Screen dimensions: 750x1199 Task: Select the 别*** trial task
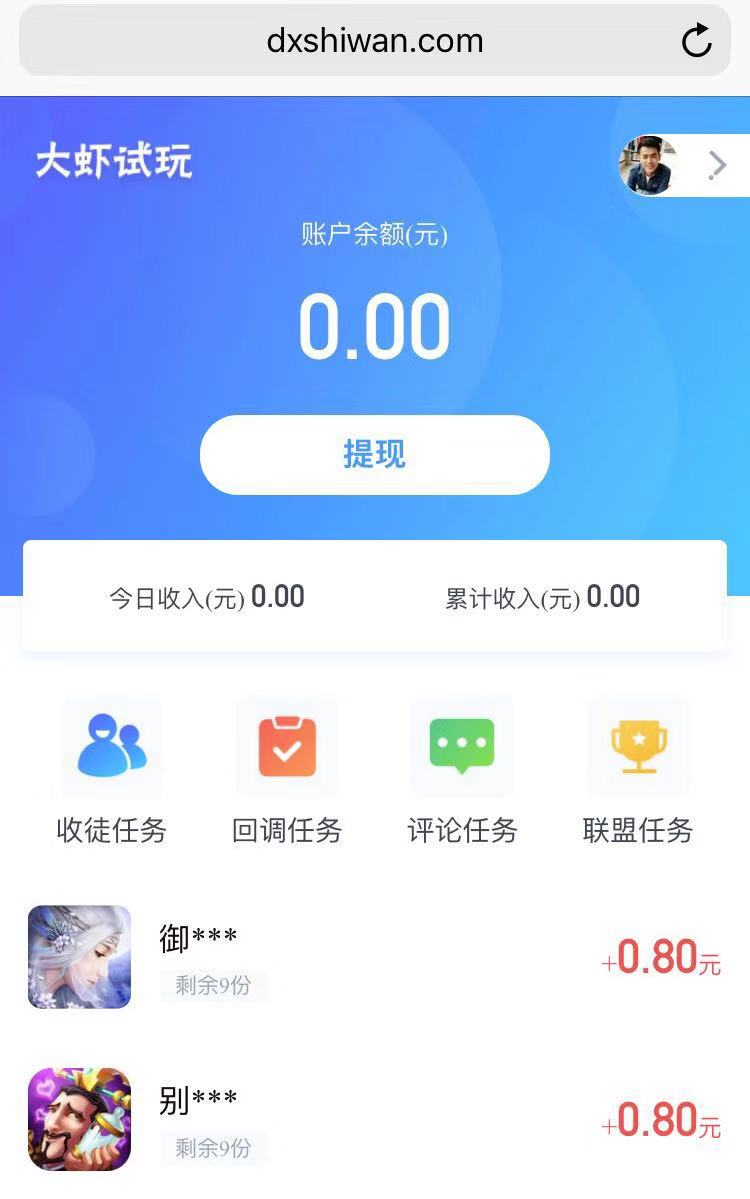click(375, 1119)
